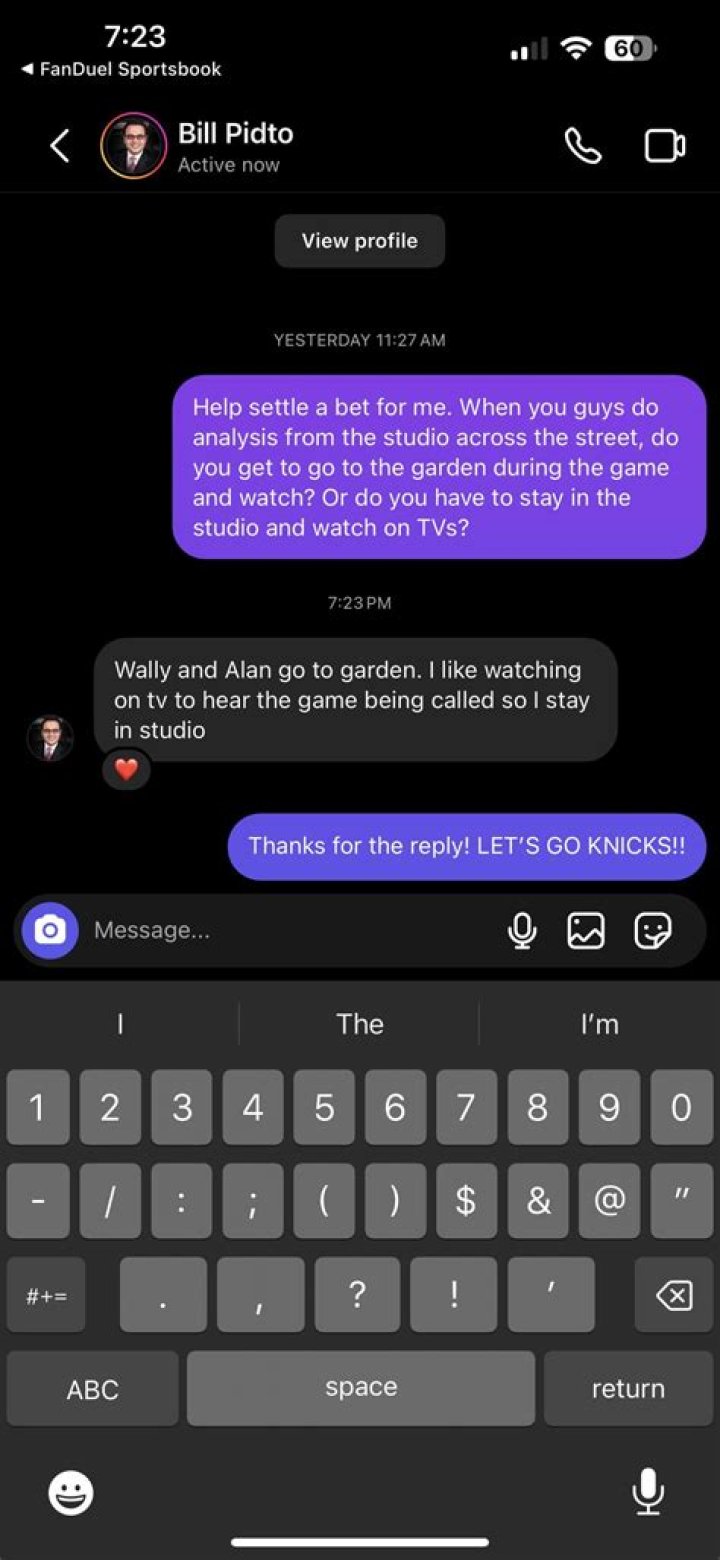Open the camera from the message bar
This screenshot has height=1560, width=720.
click(x=50, y=931)
